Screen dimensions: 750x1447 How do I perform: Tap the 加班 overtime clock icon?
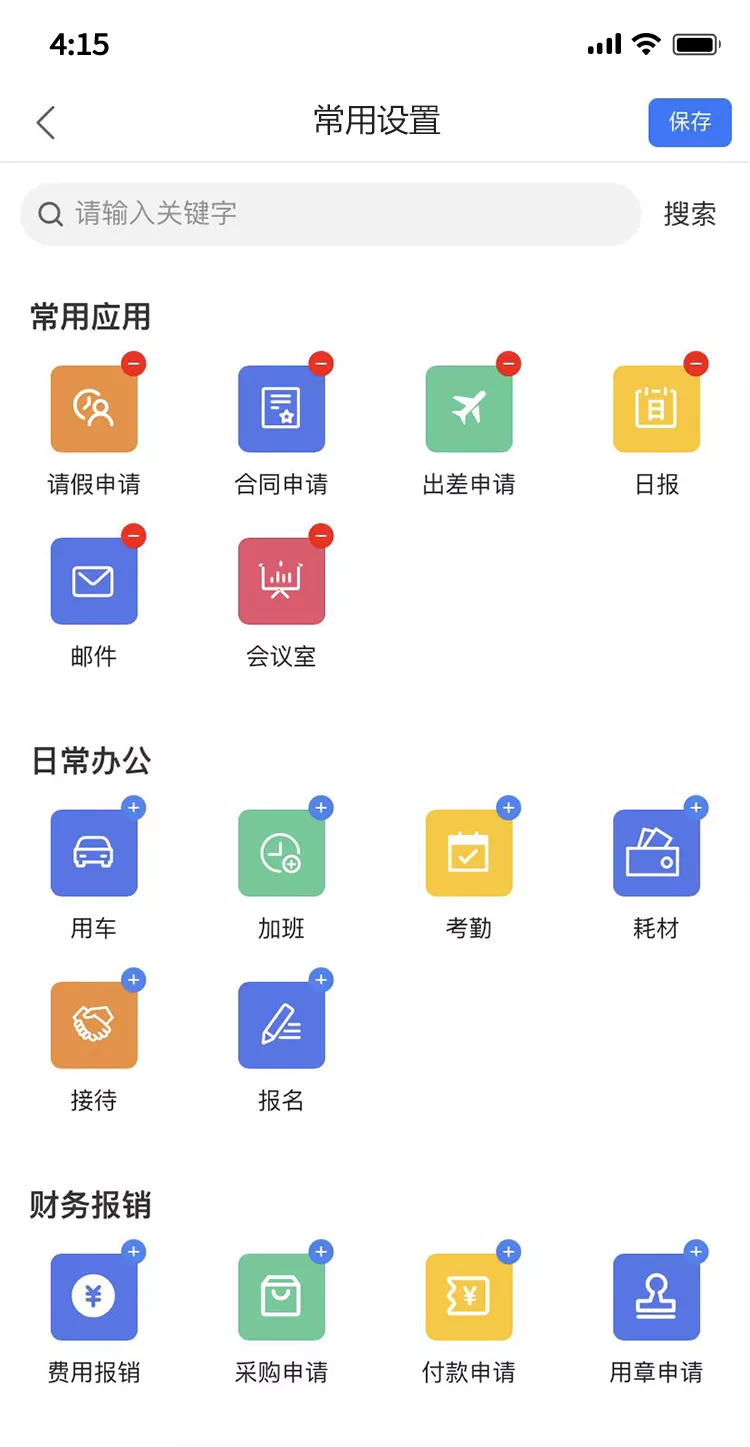281,852
